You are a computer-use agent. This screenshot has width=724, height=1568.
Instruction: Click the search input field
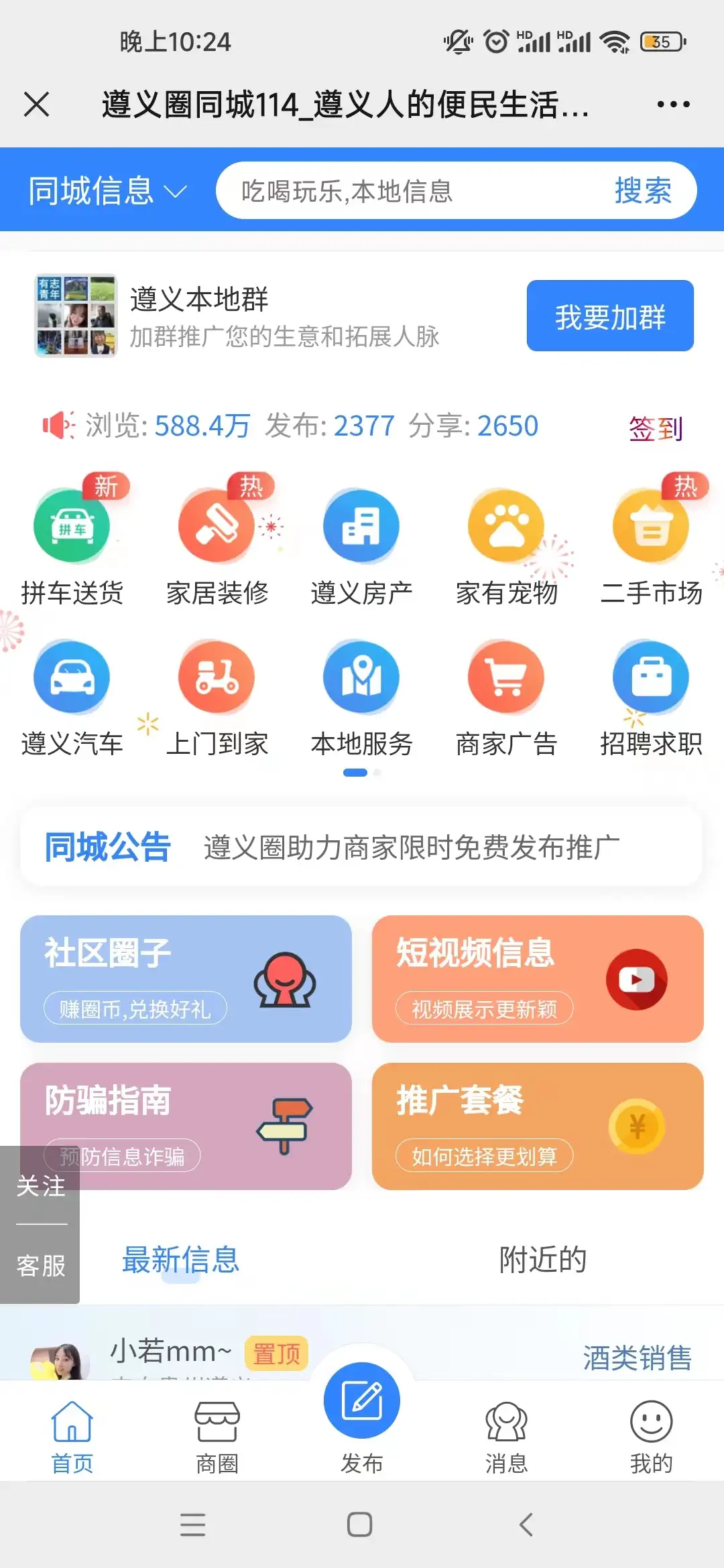[416, 190]
